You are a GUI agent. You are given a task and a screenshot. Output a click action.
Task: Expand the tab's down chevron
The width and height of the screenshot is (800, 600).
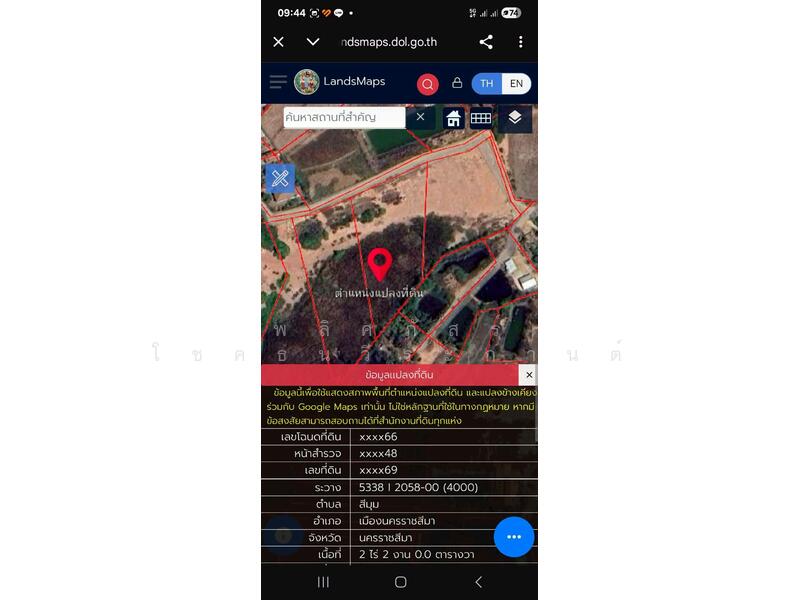pyautogui.click(x=313, y=42)
